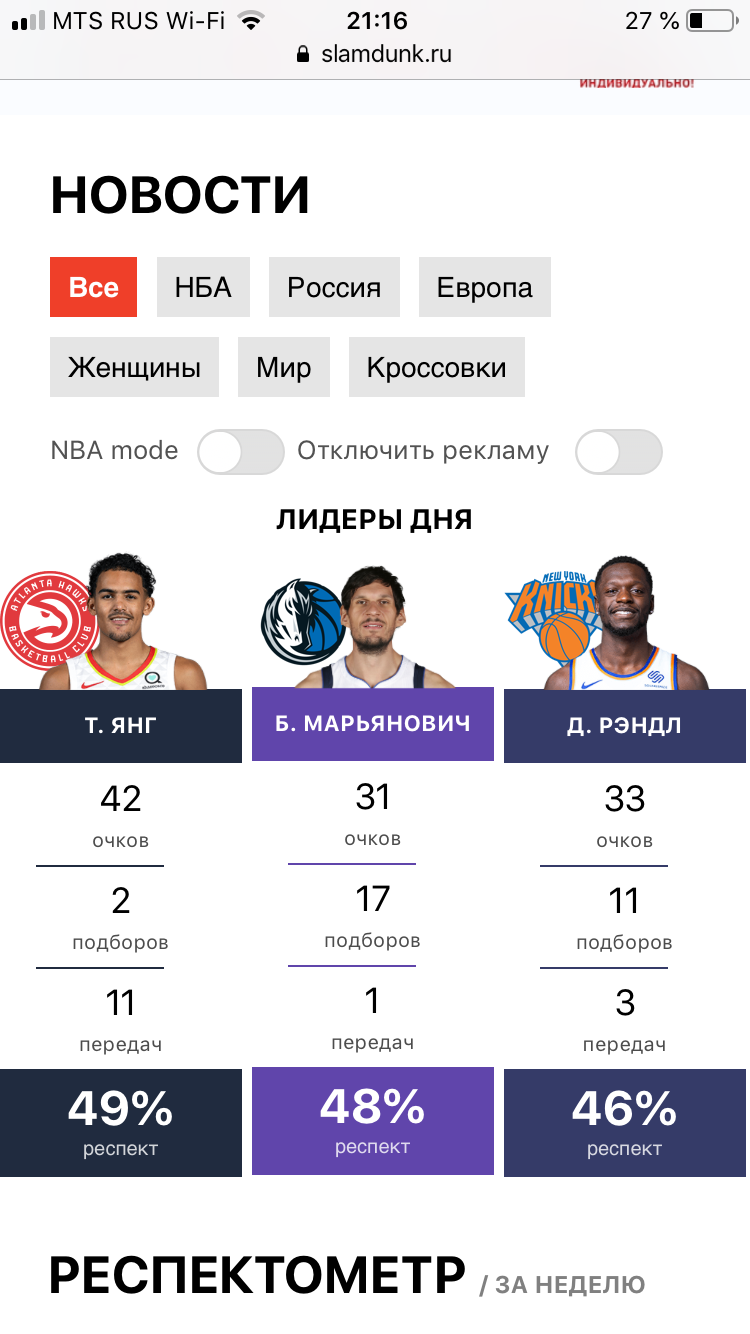Toggle Отключить рекламу switch
Screen dimensions: 750x1334
tap(618, 452)
